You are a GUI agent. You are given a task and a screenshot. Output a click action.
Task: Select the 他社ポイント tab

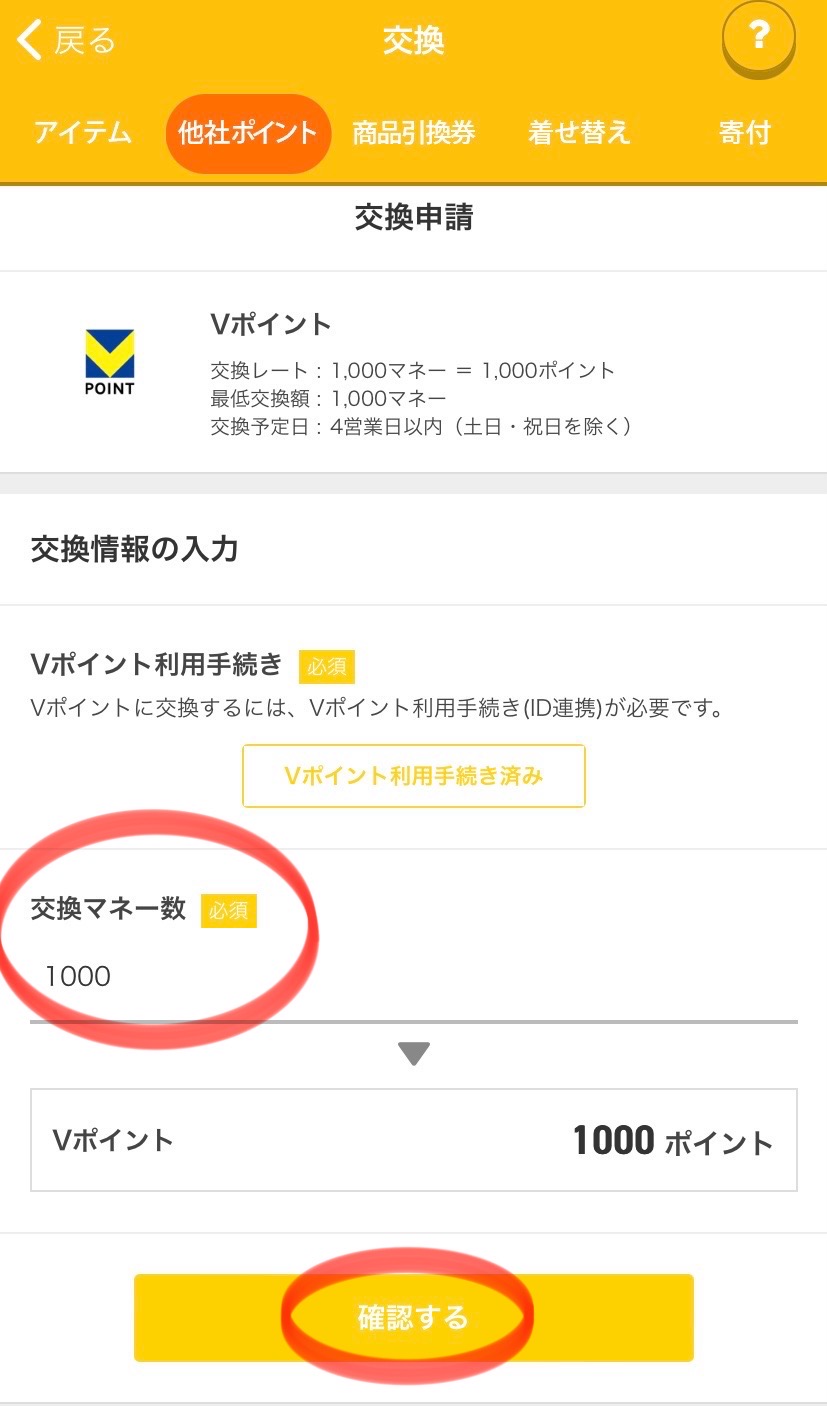tap(248, 133)
